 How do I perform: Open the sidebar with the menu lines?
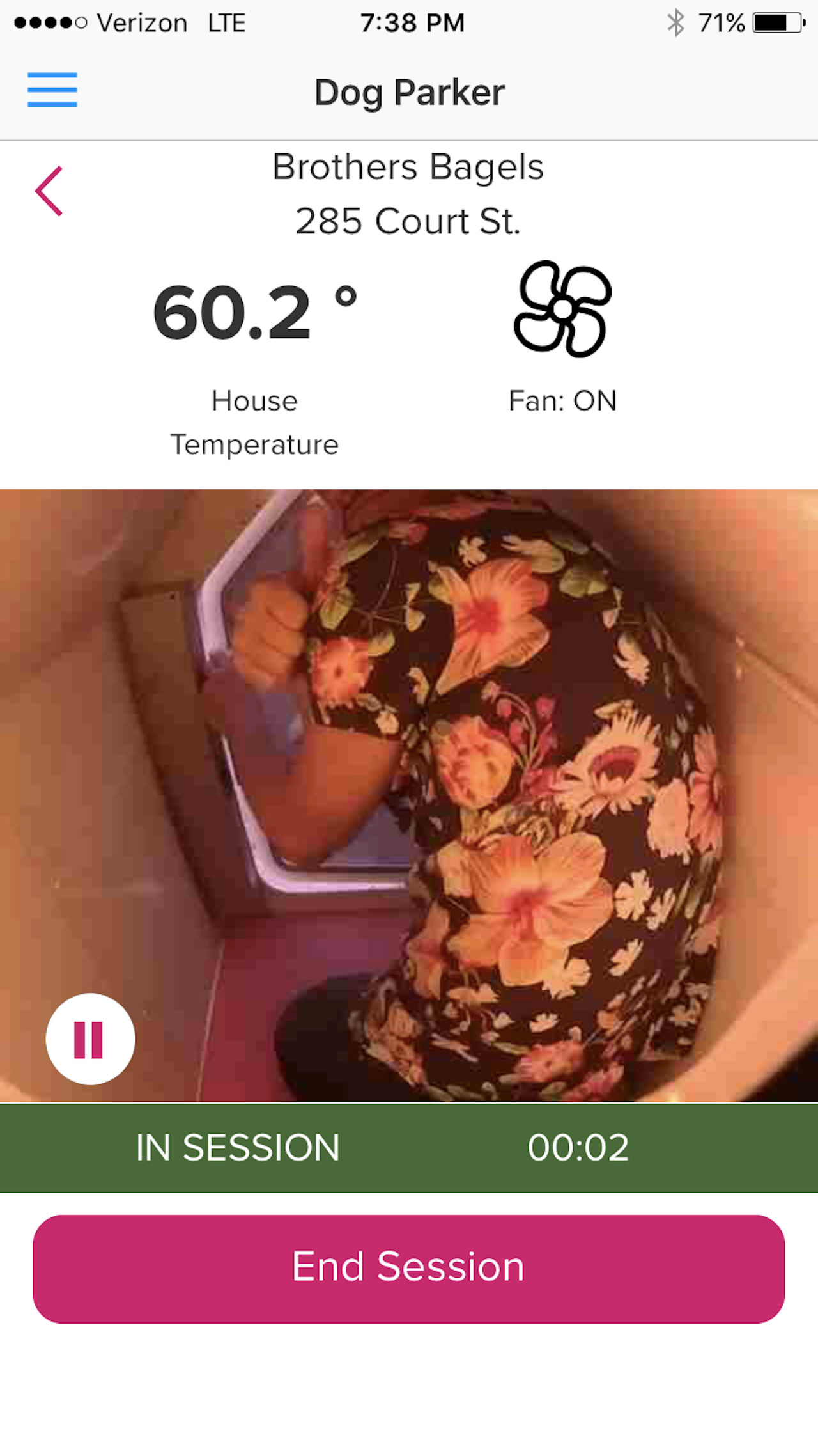(x=52, y=90)
